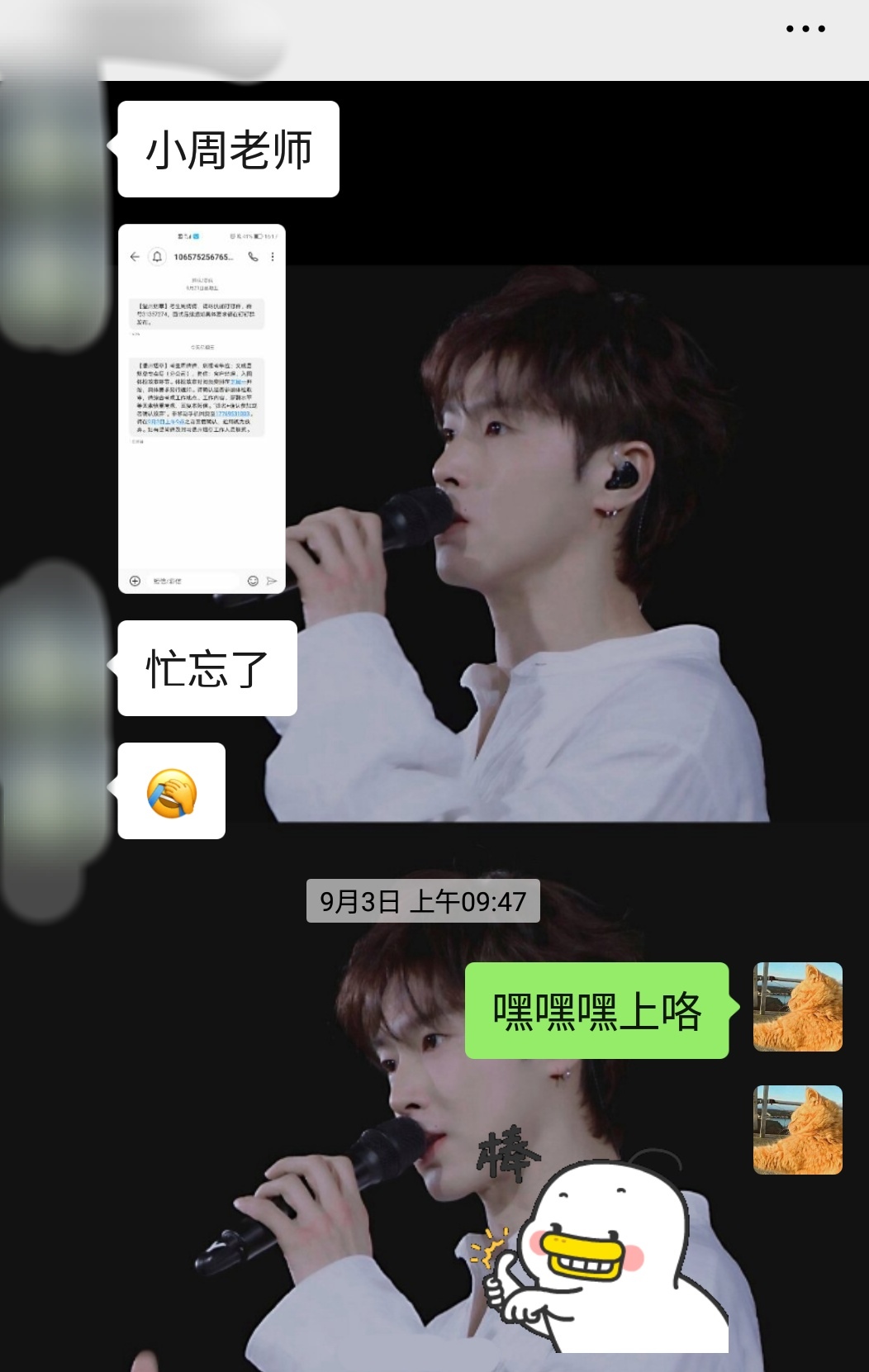Open the three-dot chat options menu
Screen dimensions: 869x1372
[x=805, y=29]
